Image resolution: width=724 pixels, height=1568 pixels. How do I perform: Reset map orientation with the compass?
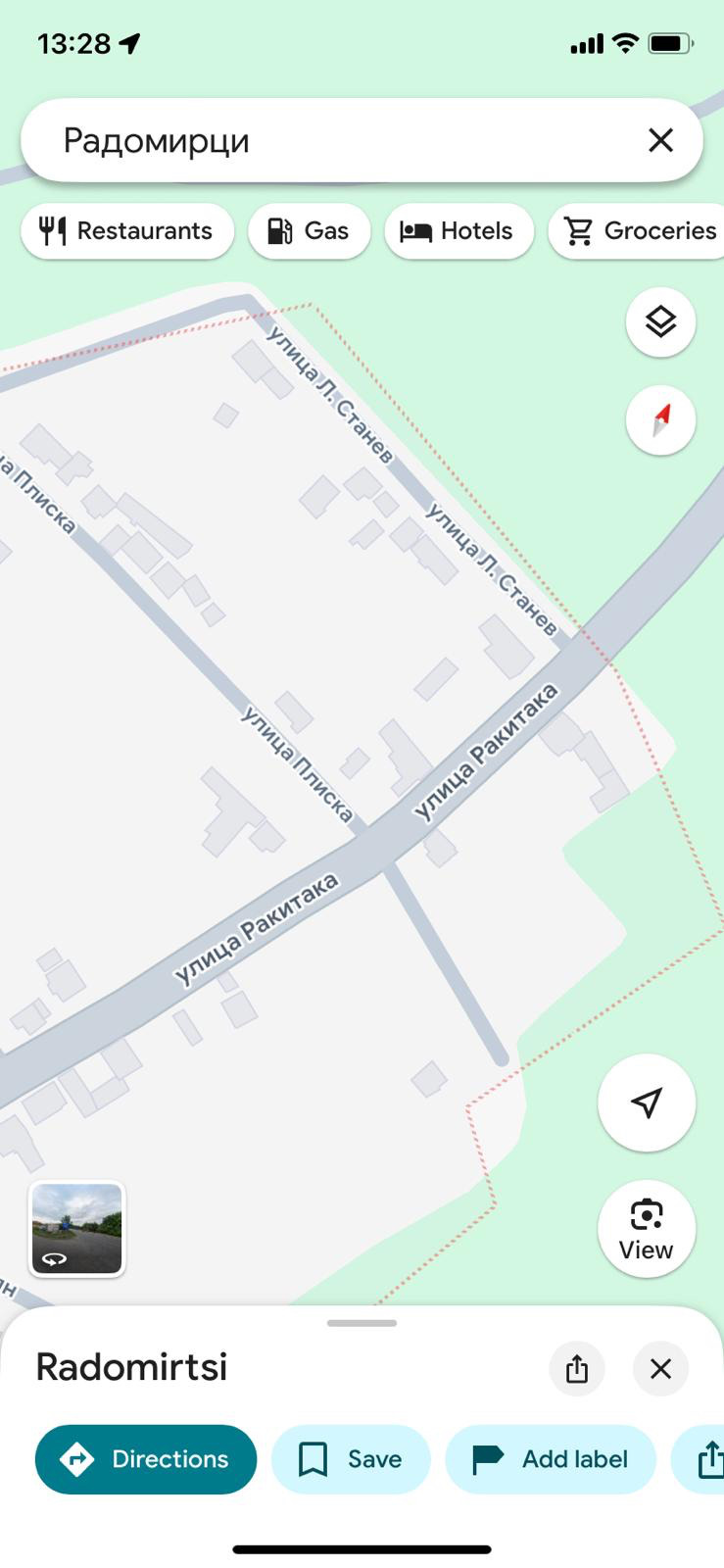pyautogui.click(x=660, y=420)
